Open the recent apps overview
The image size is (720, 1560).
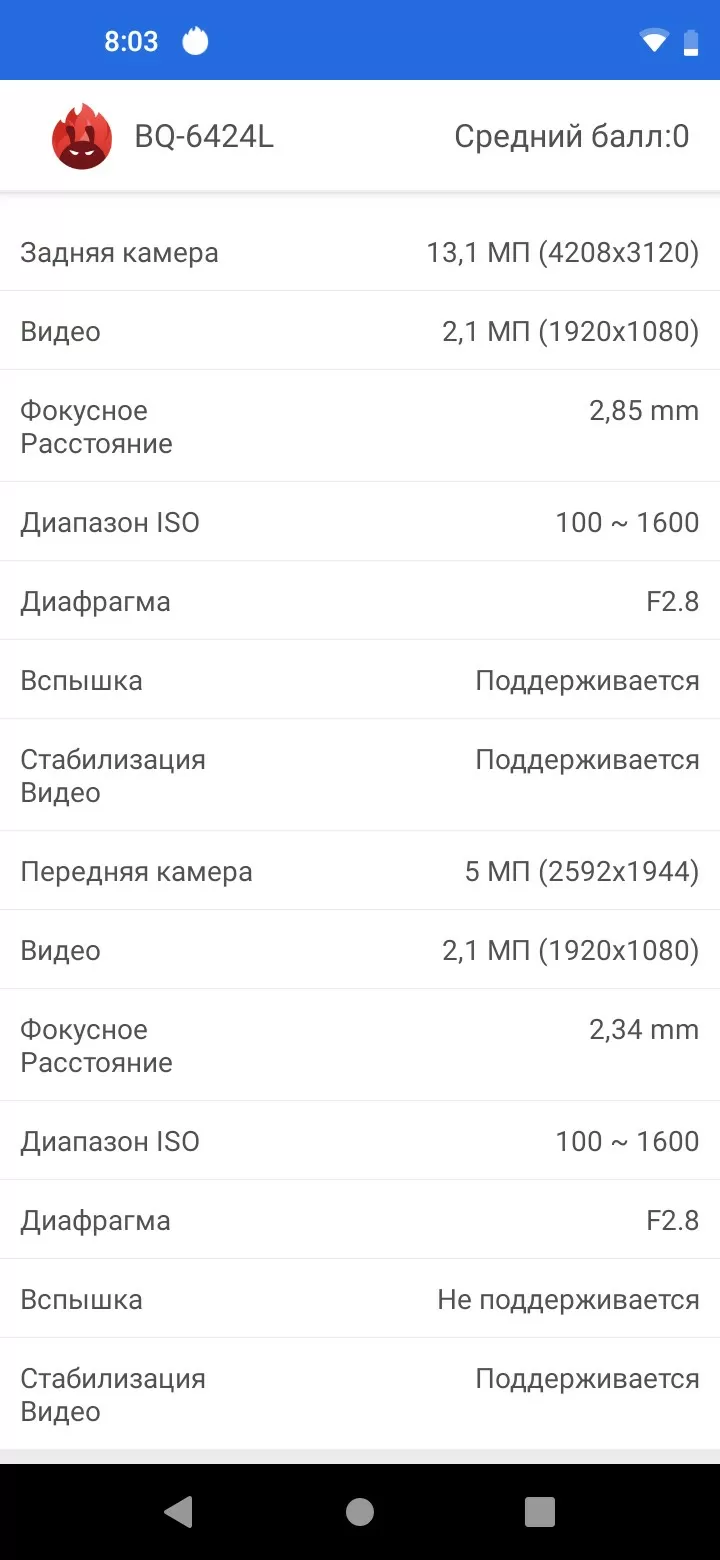[540, 1512]
